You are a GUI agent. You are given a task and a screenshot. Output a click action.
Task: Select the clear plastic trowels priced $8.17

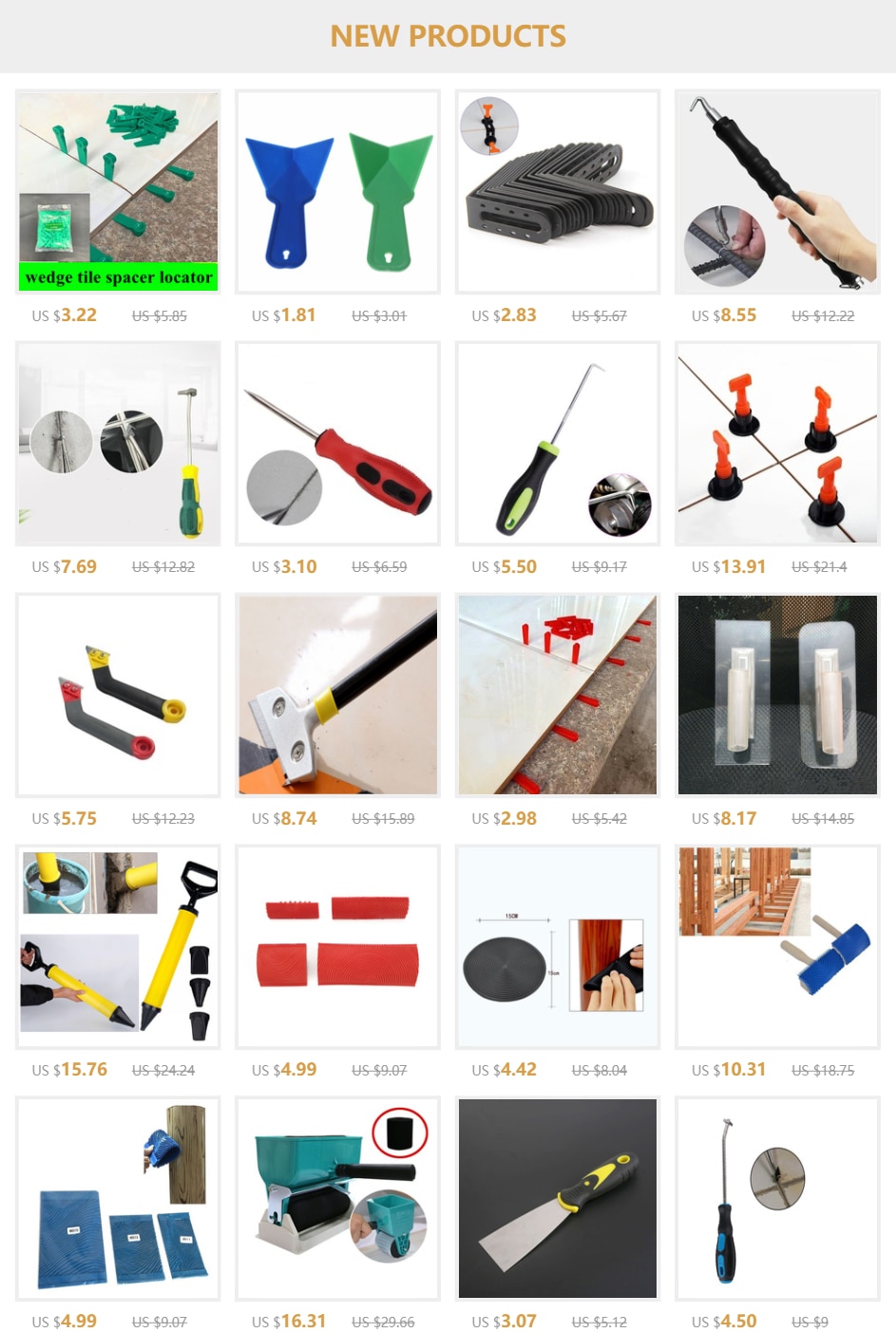(777, 695)
